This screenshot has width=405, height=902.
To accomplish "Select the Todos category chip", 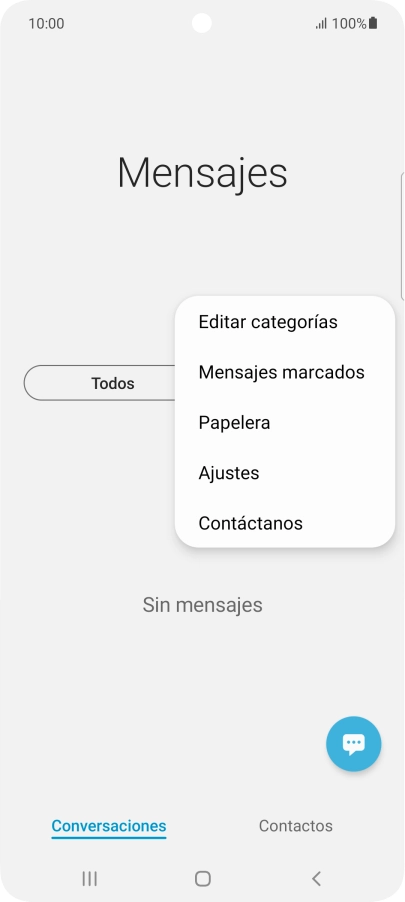I will click(100, 383).
